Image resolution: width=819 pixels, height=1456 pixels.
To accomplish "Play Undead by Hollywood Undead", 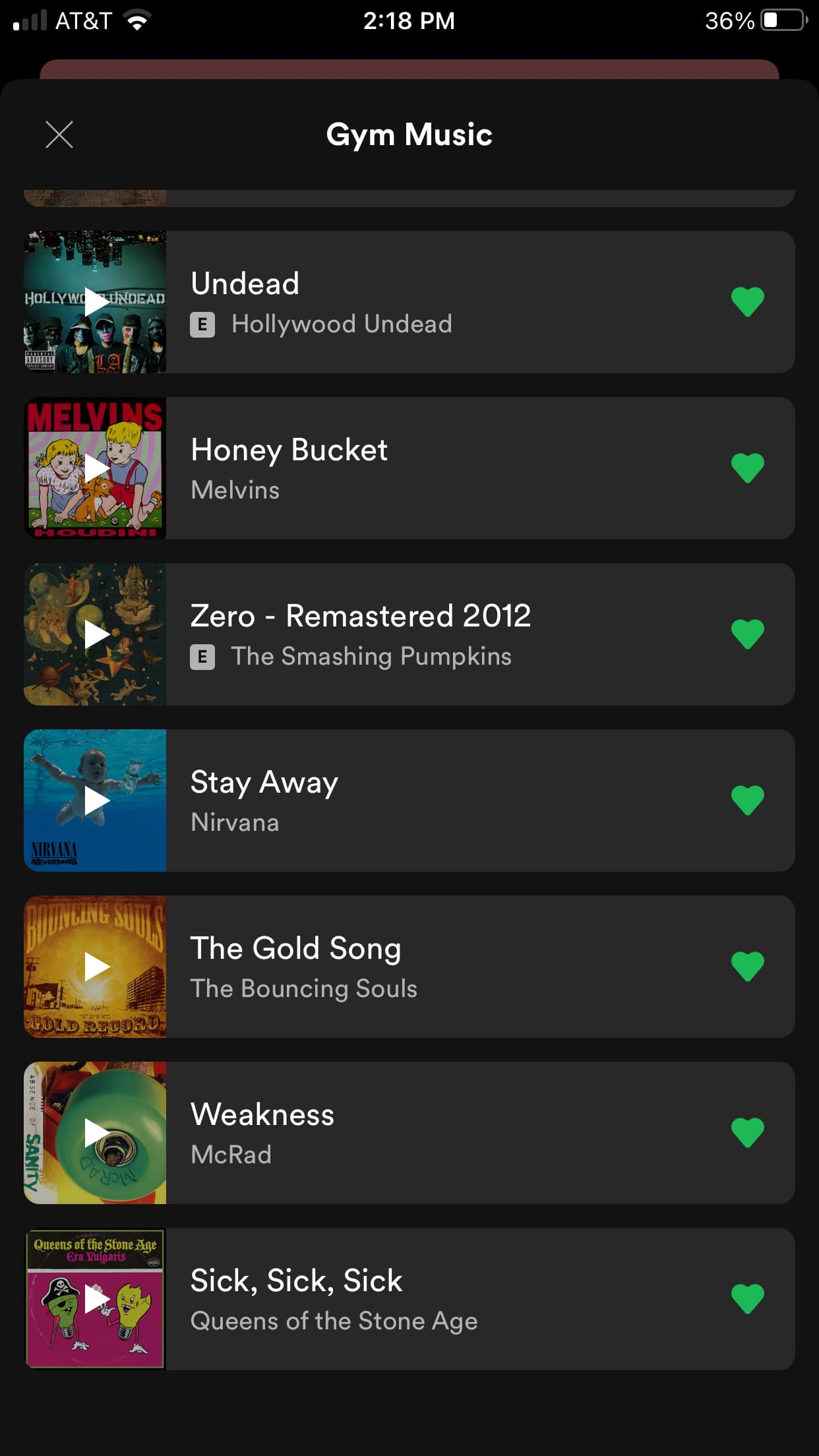I will [96, 302].
